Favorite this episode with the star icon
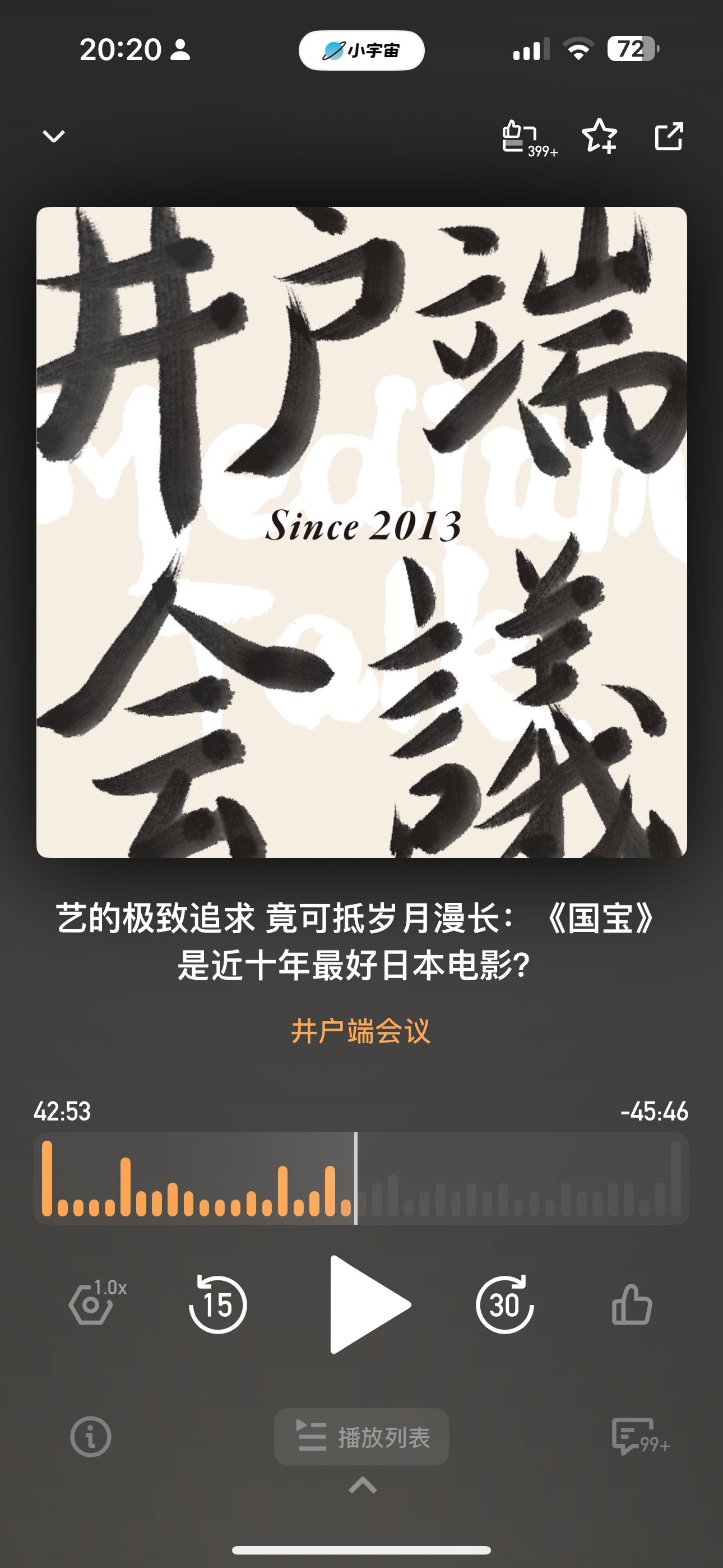The height and width of the screenshot is (1568, 723). (x=600, y=136)
